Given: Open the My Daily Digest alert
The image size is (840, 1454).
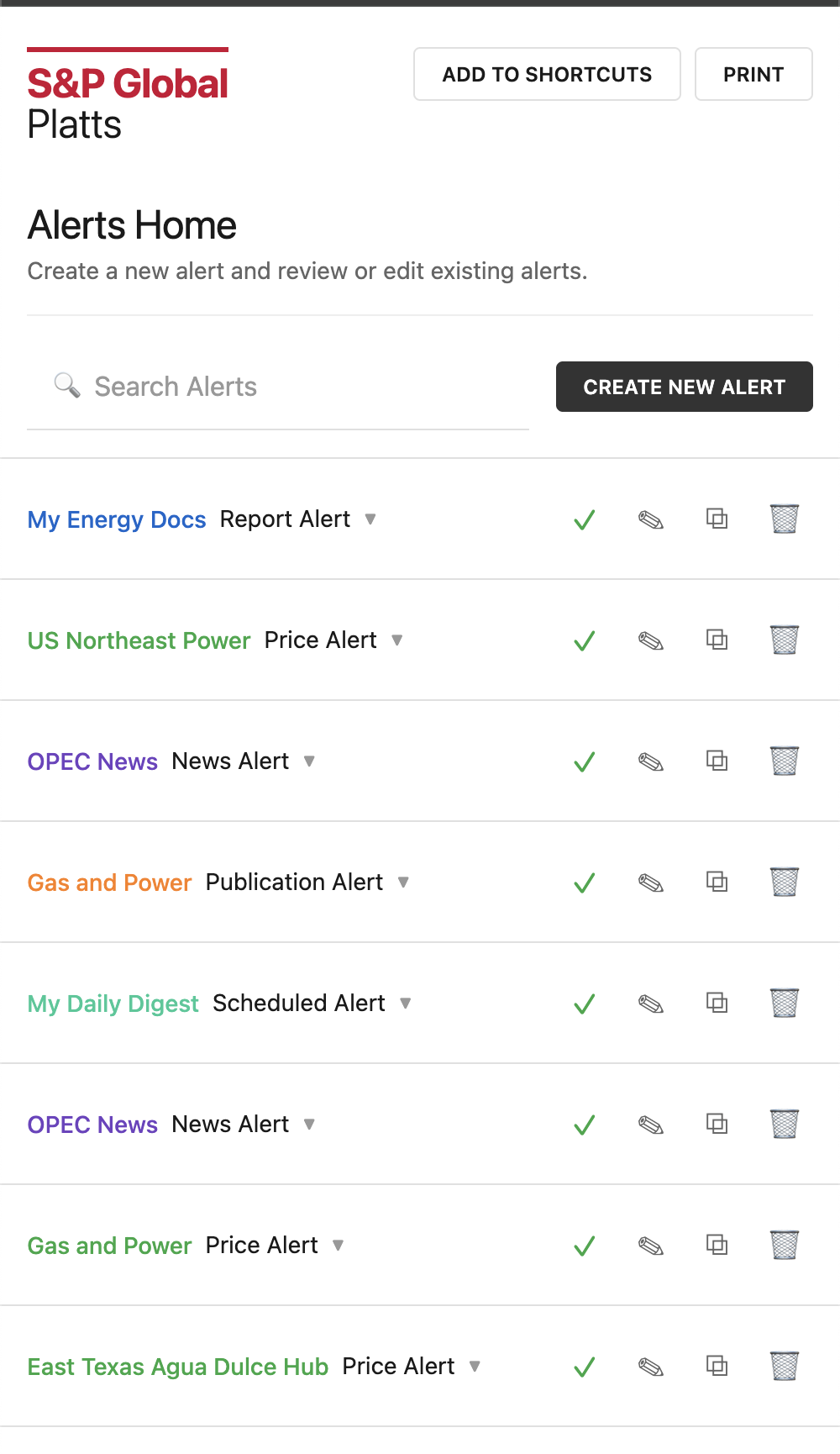Looking at the screenshot, I should coord(113,1004).
